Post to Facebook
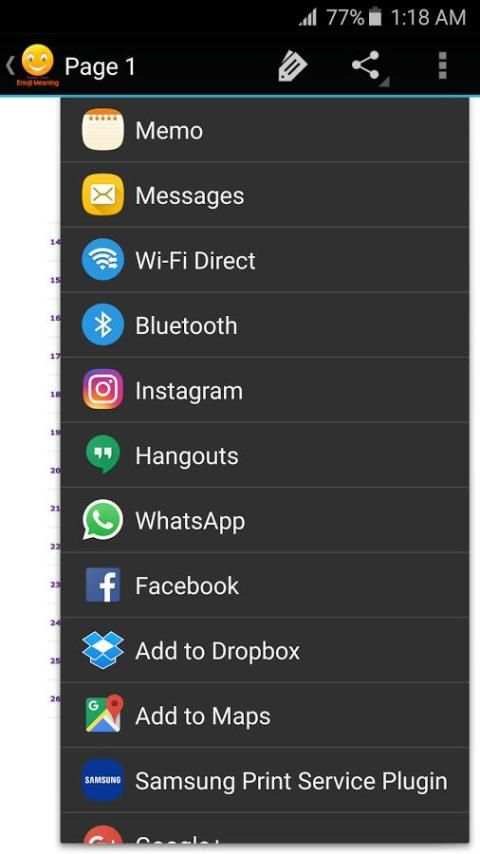 coord(265,585)
